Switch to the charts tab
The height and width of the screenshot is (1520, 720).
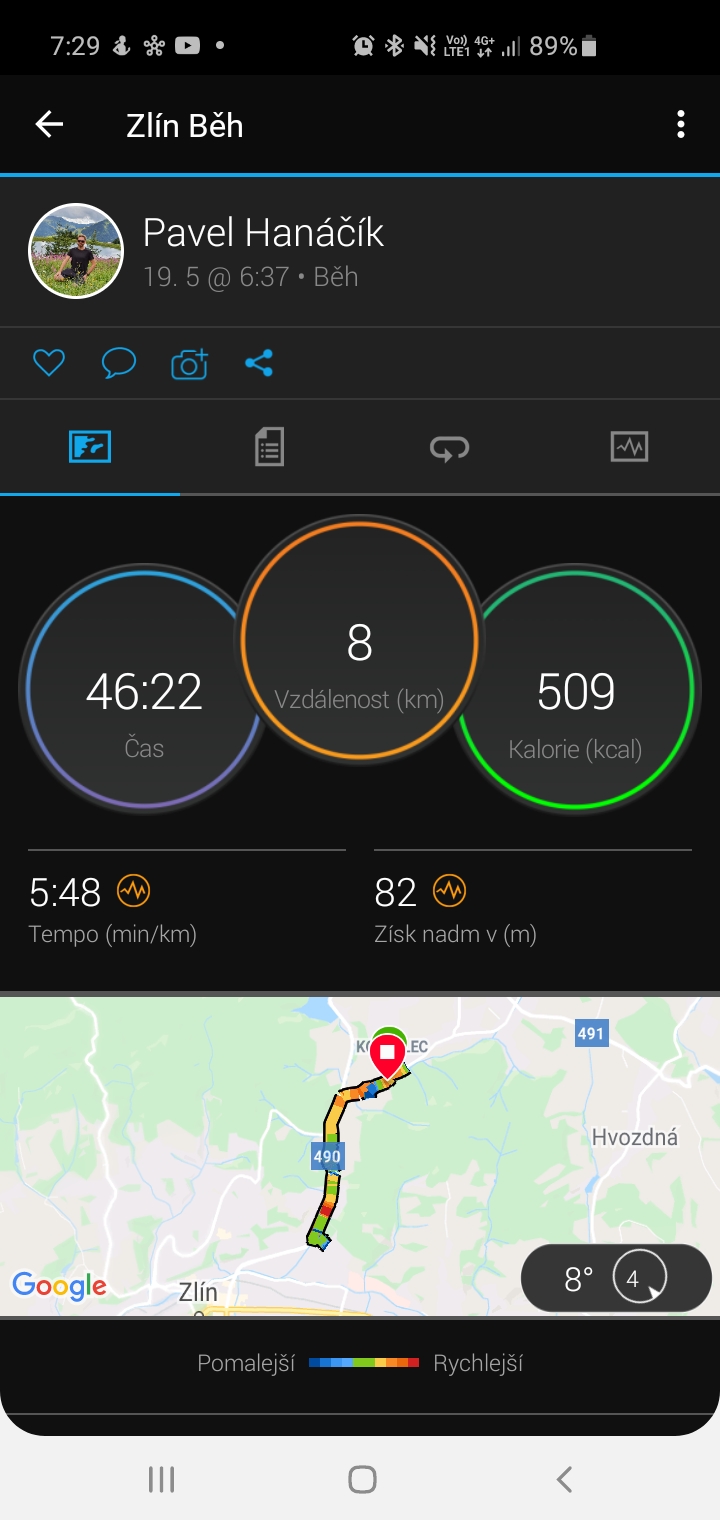pos(629,446)
